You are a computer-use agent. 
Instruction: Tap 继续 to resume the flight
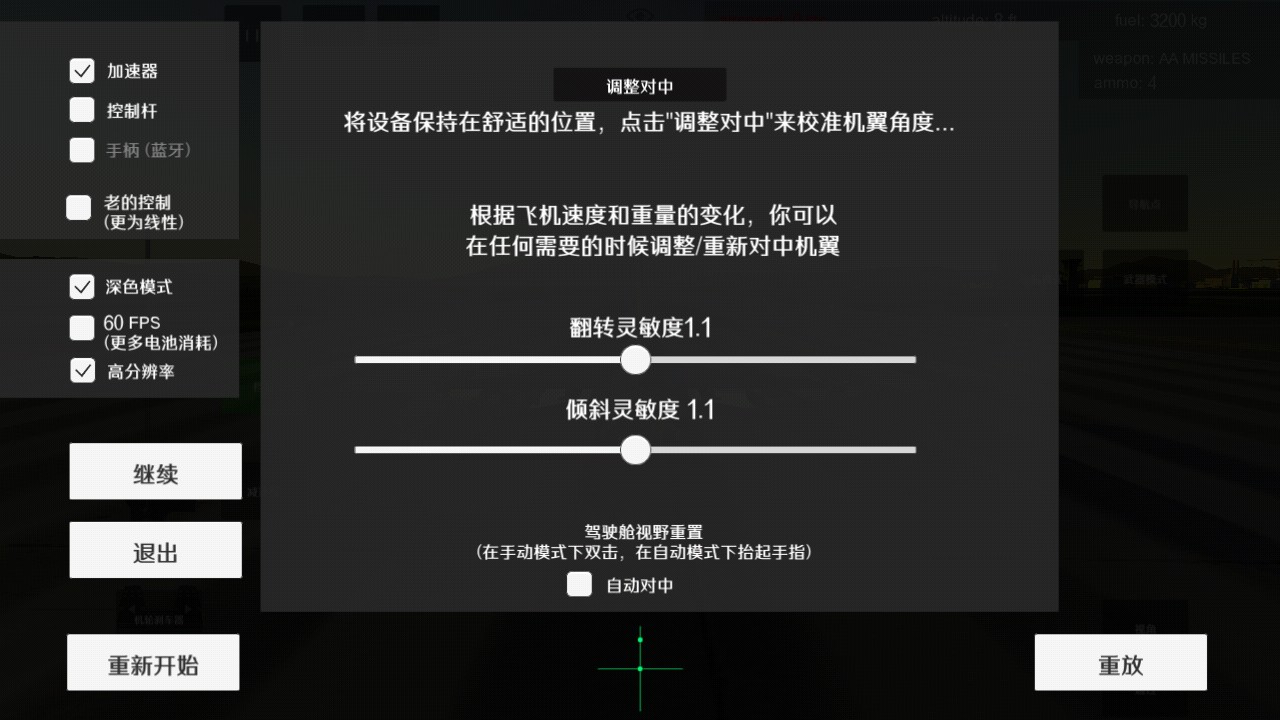point(155,472)
